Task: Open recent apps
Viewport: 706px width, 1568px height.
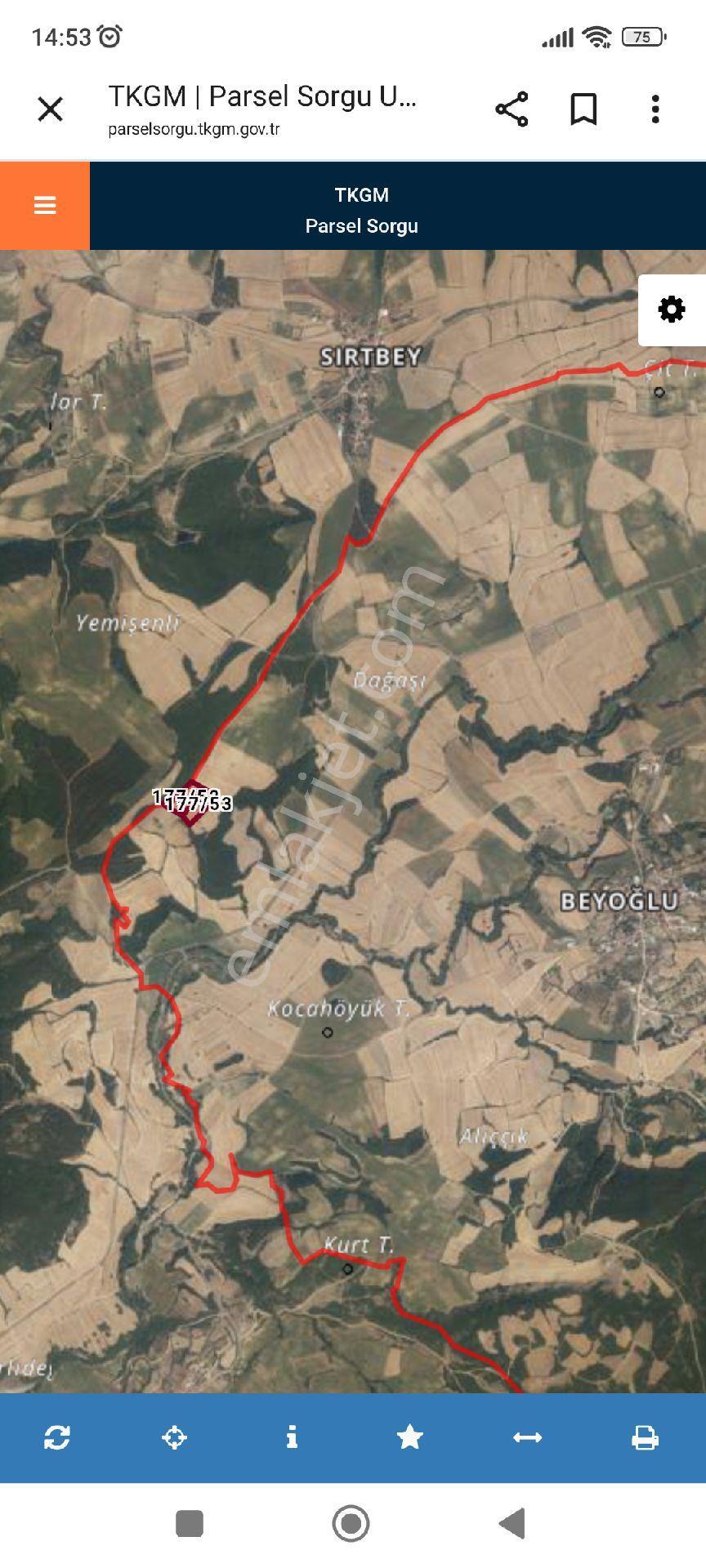Action: point(190,1524)
